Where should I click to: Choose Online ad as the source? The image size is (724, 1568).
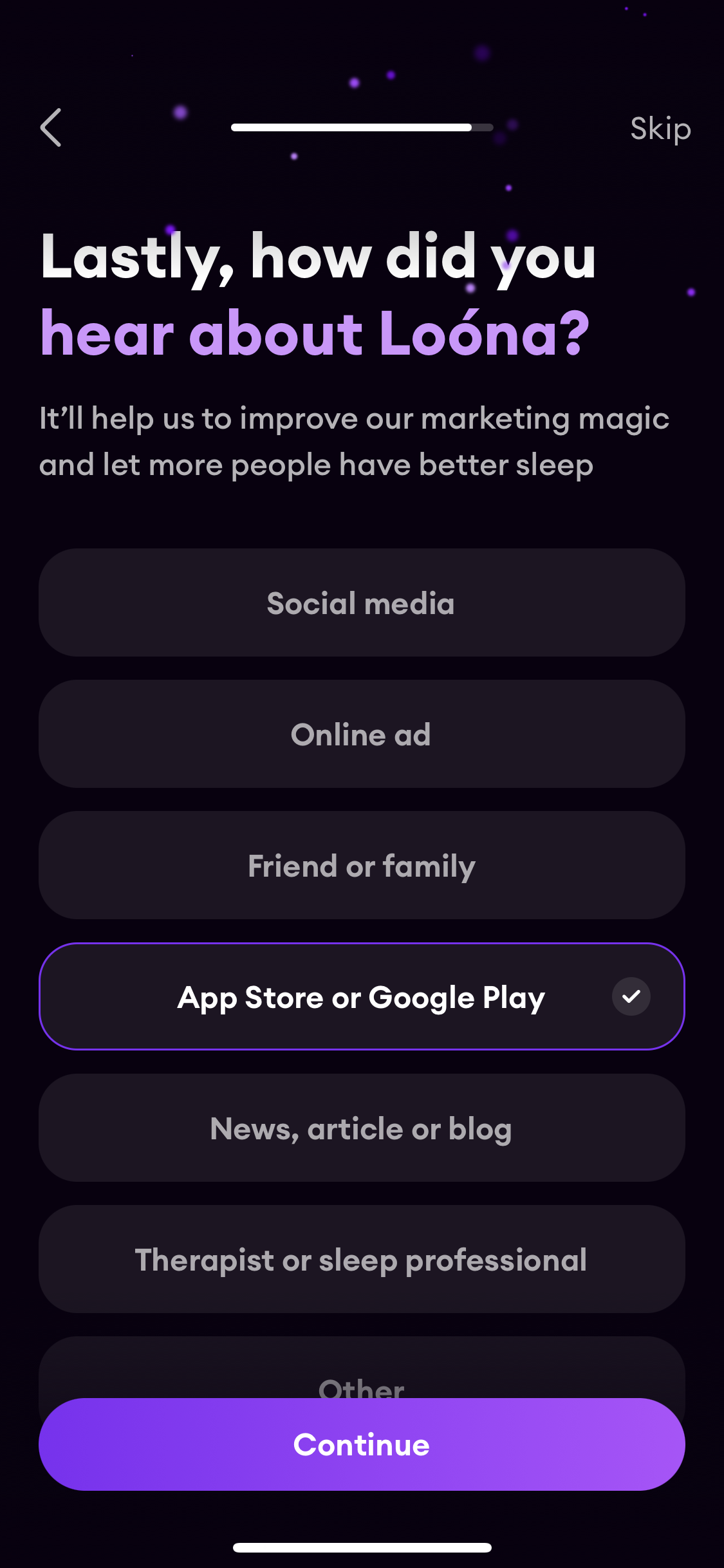(x=362, y=734)
